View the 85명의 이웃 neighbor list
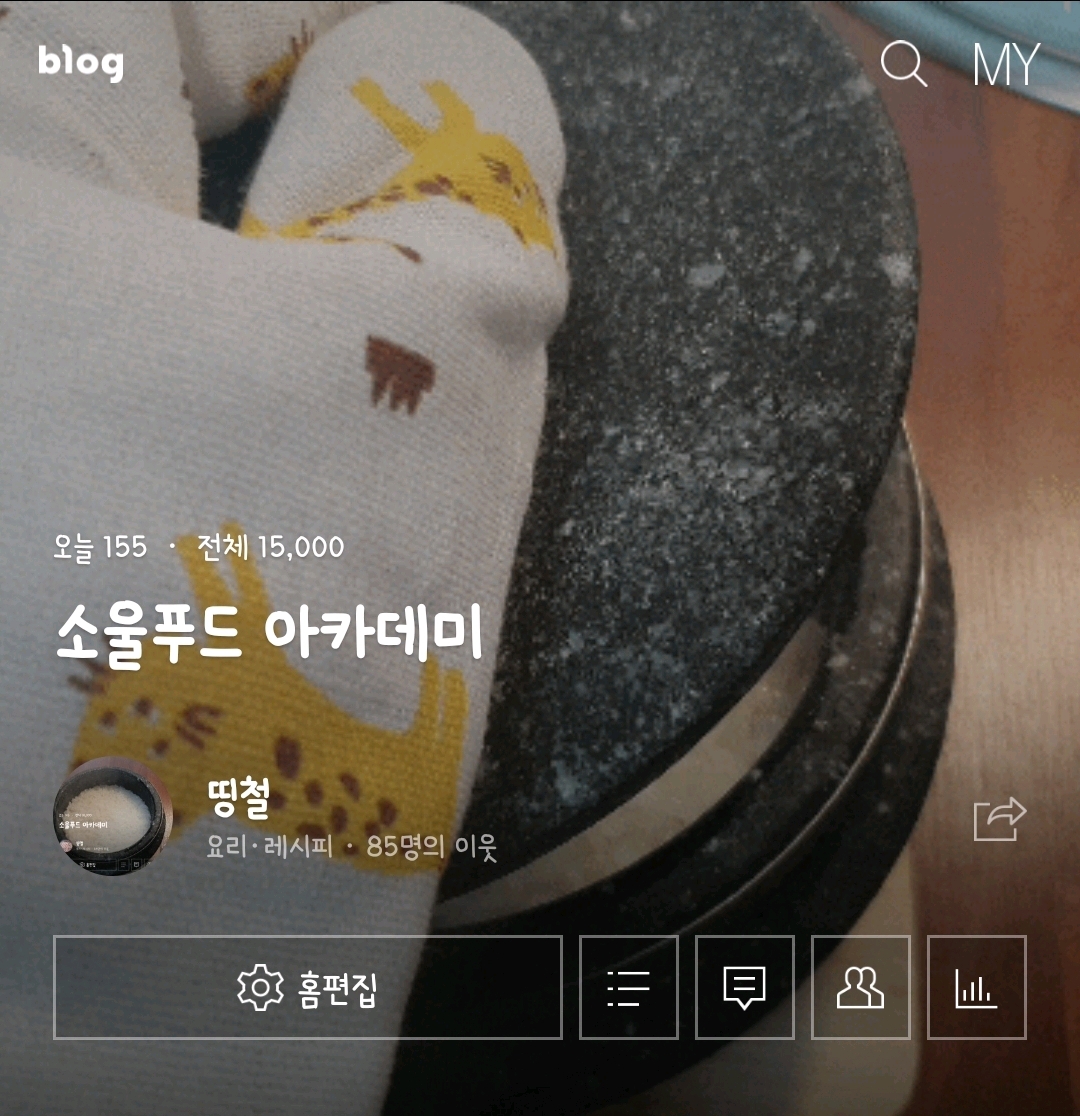Screen dimensions: 1080x1116 [431, 846]
